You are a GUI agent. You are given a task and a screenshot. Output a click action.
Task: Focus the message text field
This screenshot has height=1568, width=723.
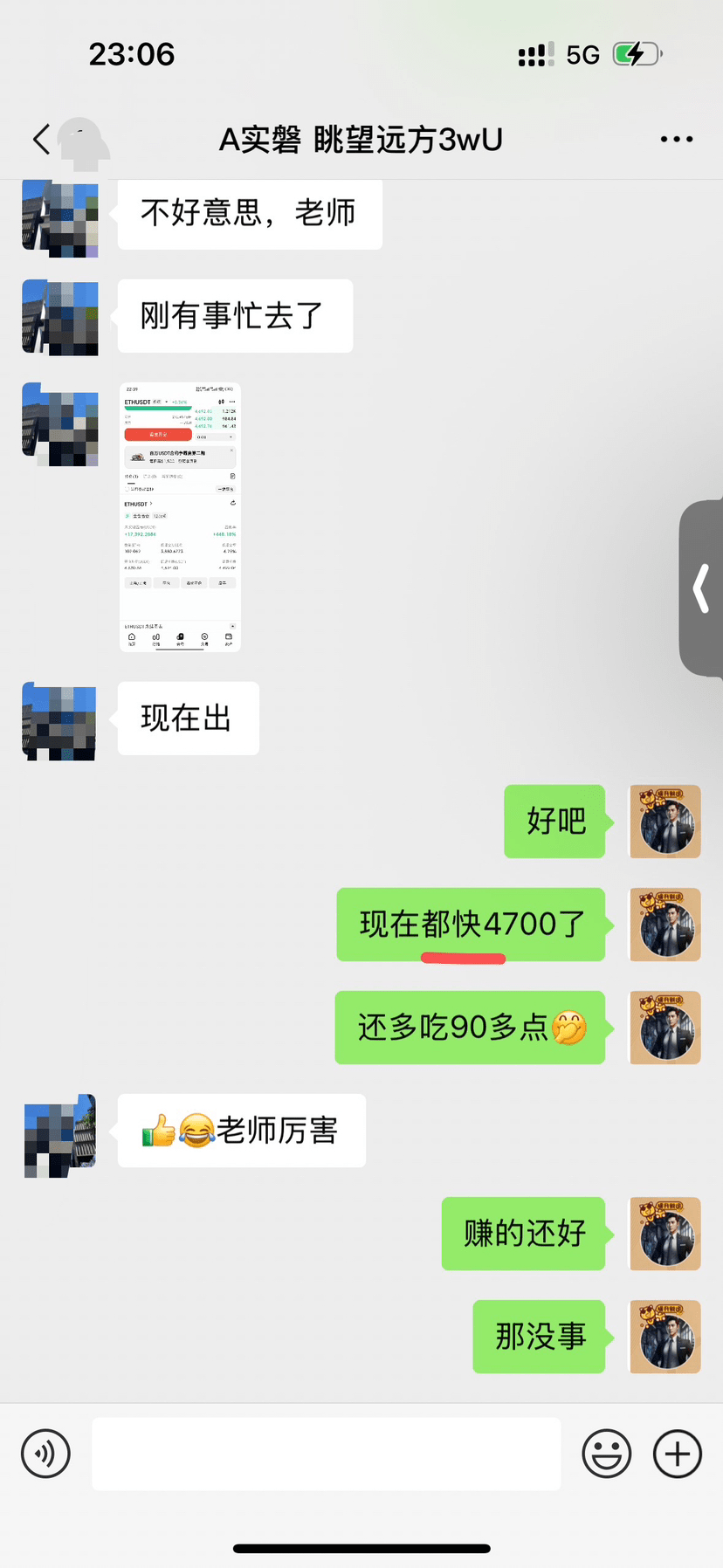tap(326, 1454)
